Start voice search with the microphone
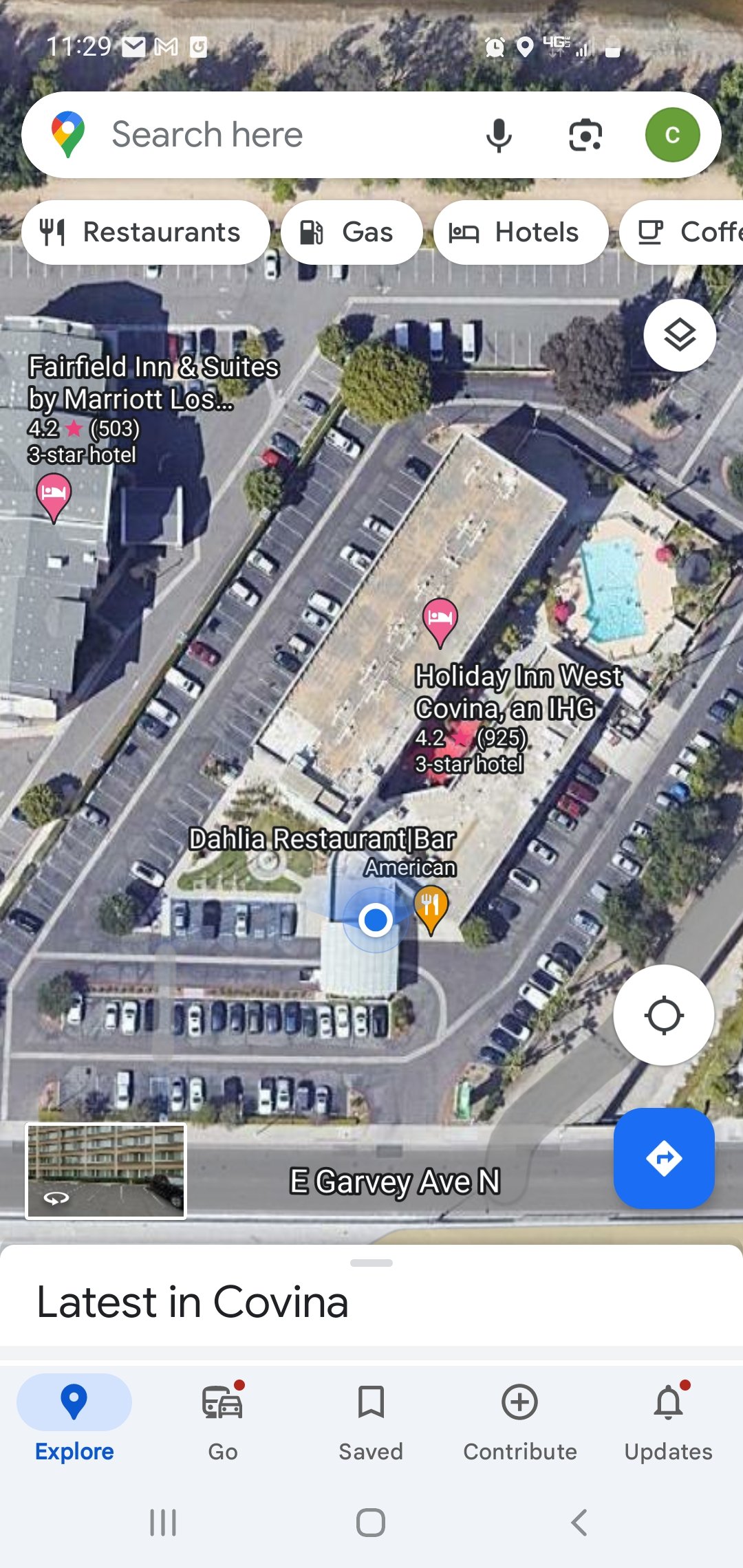The image size is (743, 1568). pos(499,135)
